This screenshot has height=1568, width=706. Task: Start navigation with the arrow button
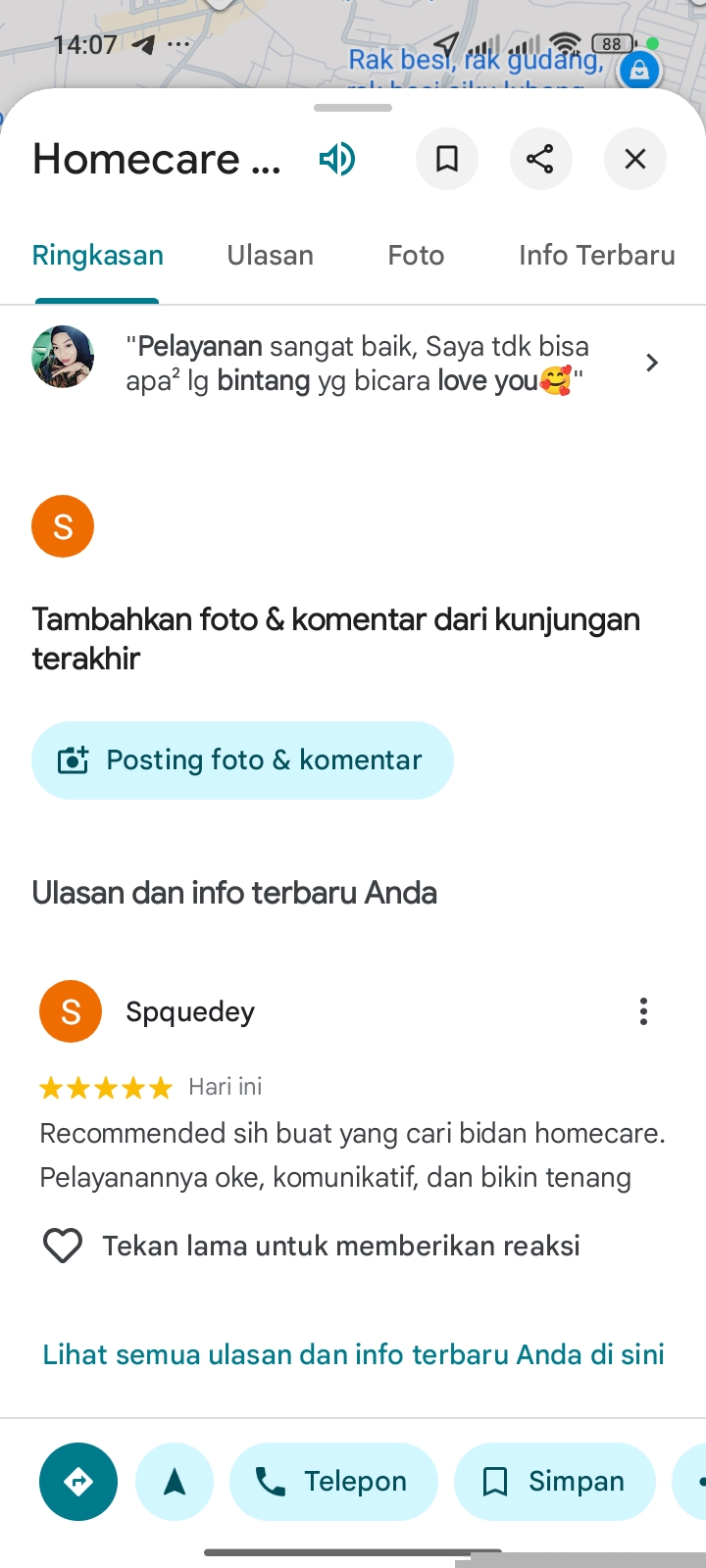(x=175, y=1482)
